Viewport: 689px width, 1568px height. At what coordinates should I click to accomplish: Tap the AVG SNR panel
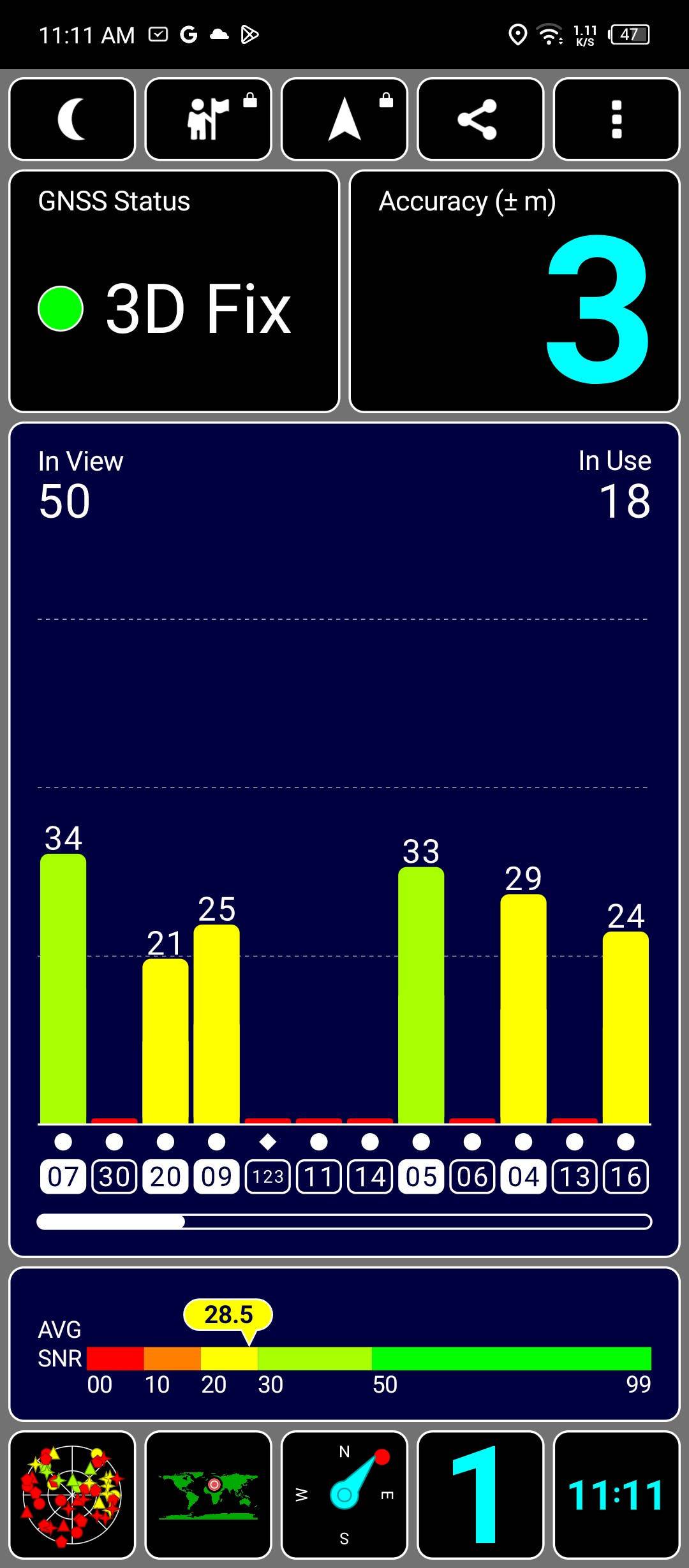pyautogui.click(x=344, y=1344)
